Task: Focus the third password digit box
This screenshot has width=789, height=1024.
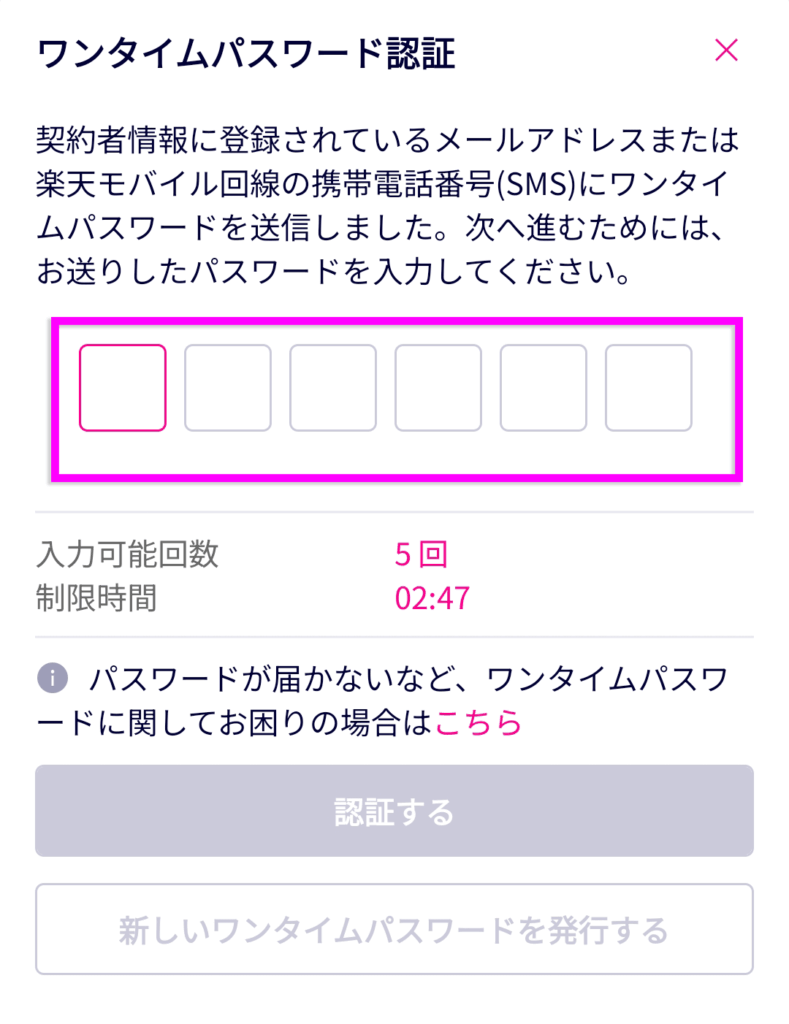Action: pyautogui.click(x=333, y=388)
